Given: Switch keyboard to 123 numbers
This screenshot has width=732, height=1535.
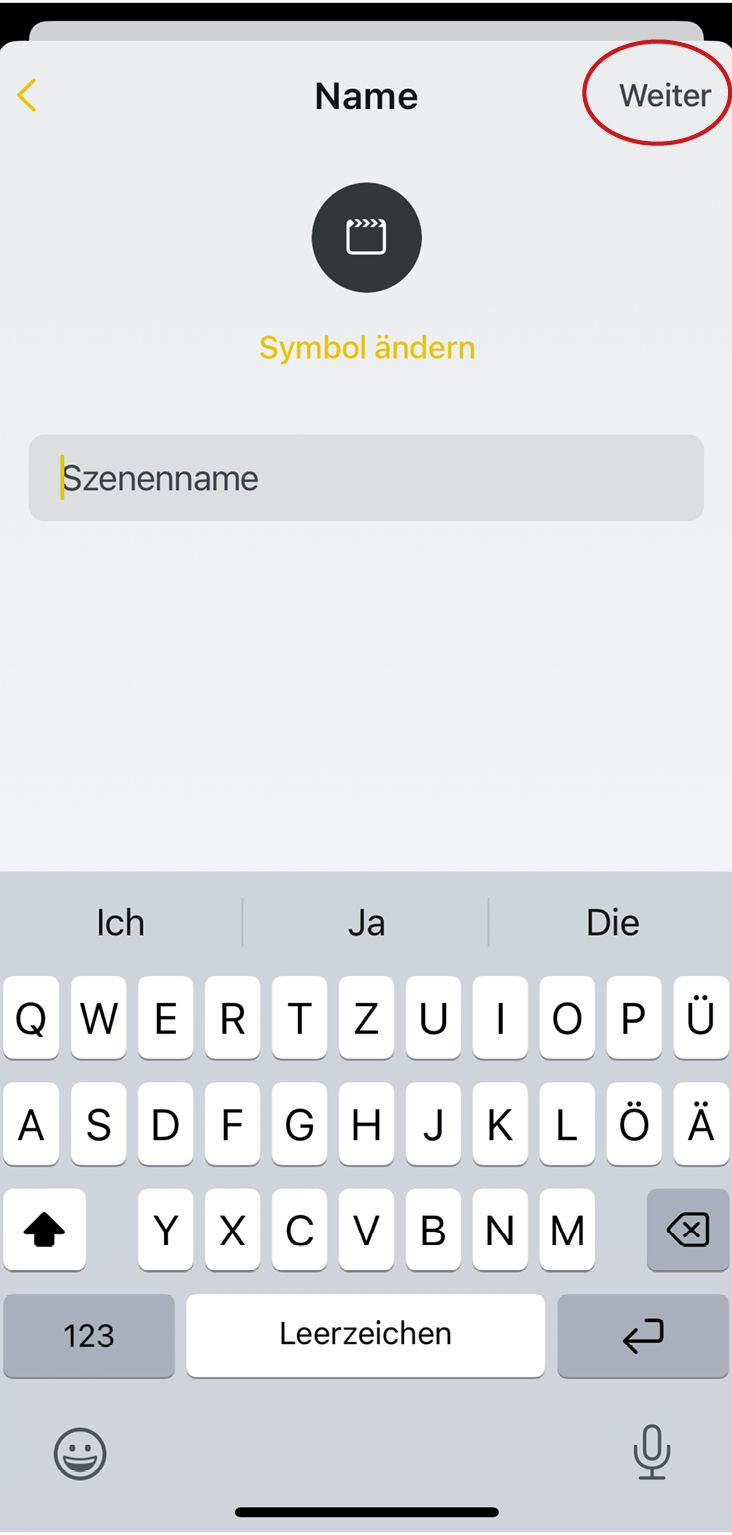Looking at the screenshot, I should click(89, 1335).
